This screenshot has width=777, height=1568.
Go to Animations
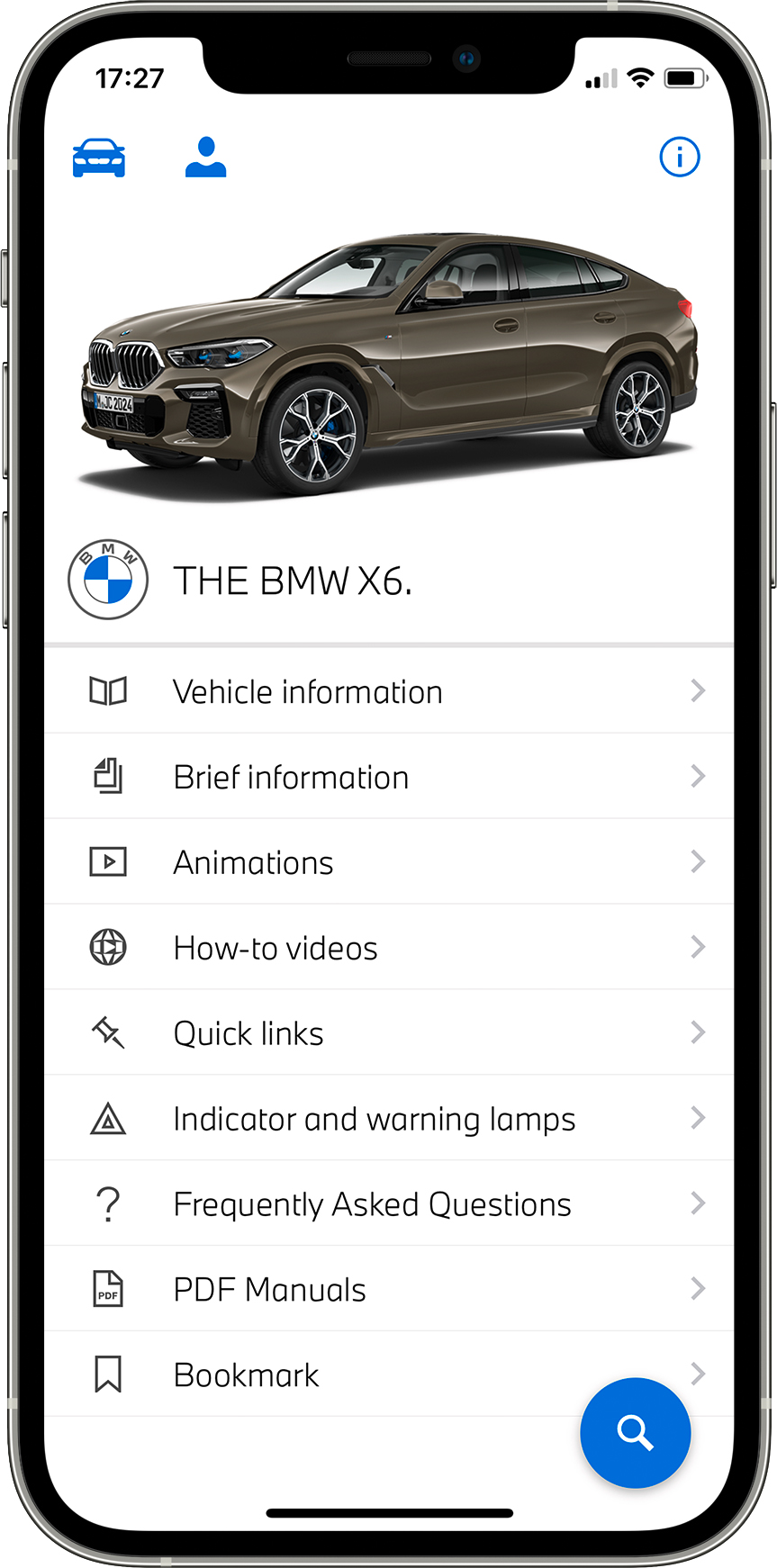389,862
